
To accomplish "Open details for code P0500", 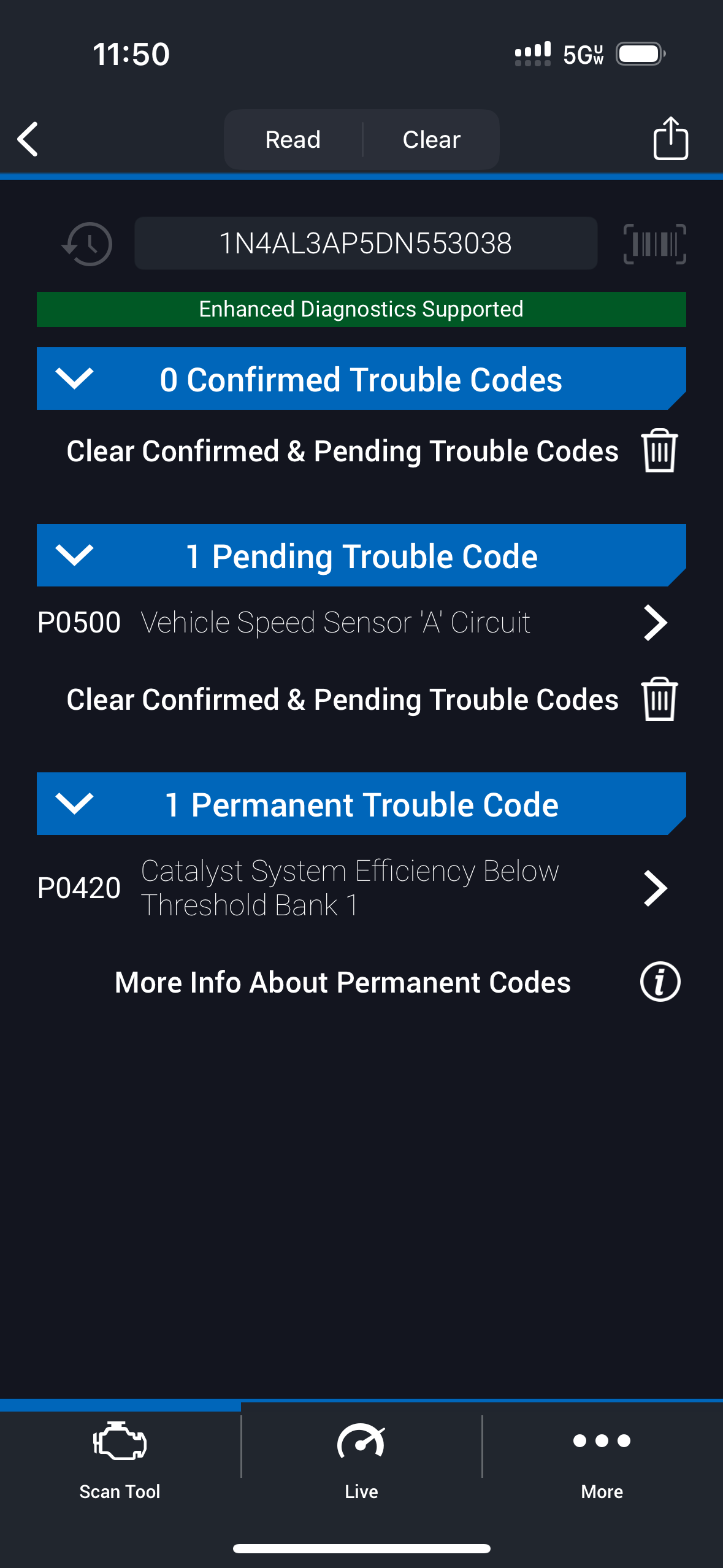I will [655, 623].
